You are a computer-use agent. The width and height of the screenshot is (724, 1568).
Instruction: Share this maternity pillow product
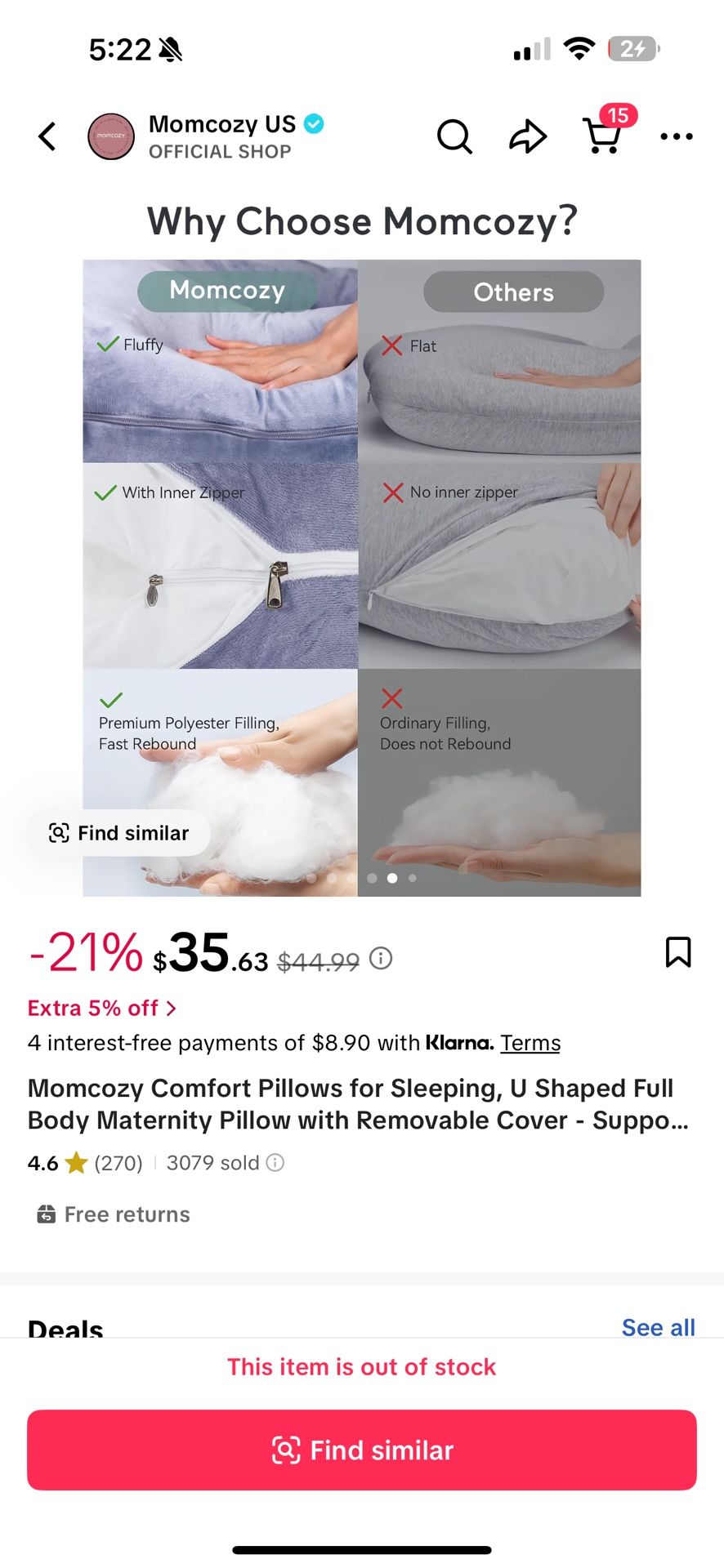[x=527, y=136]
